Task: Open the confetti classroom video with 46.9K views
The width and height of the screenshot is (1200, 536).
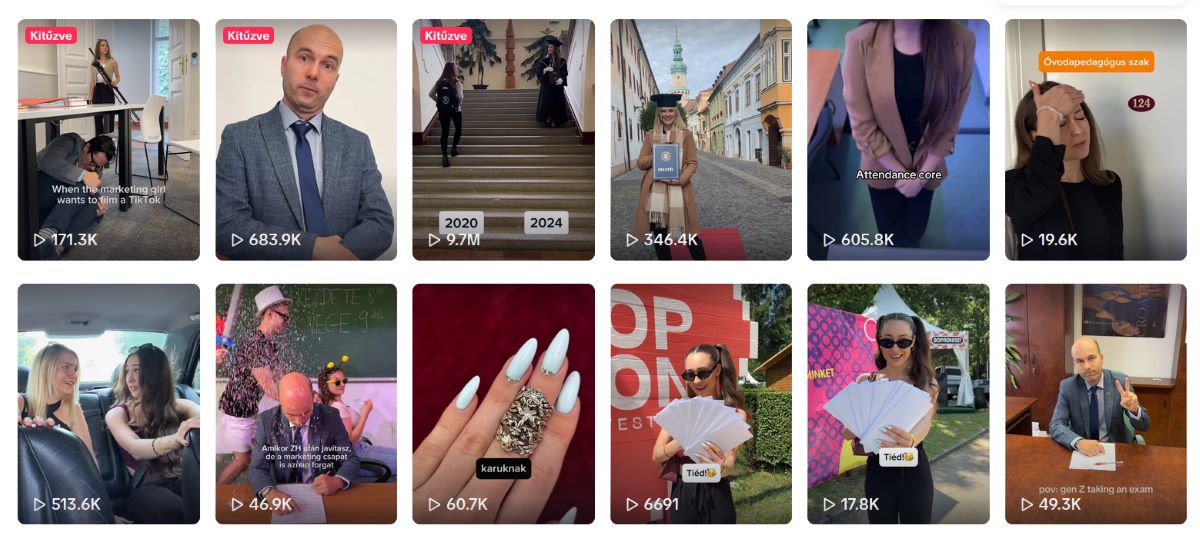Action: click(306, 404)
